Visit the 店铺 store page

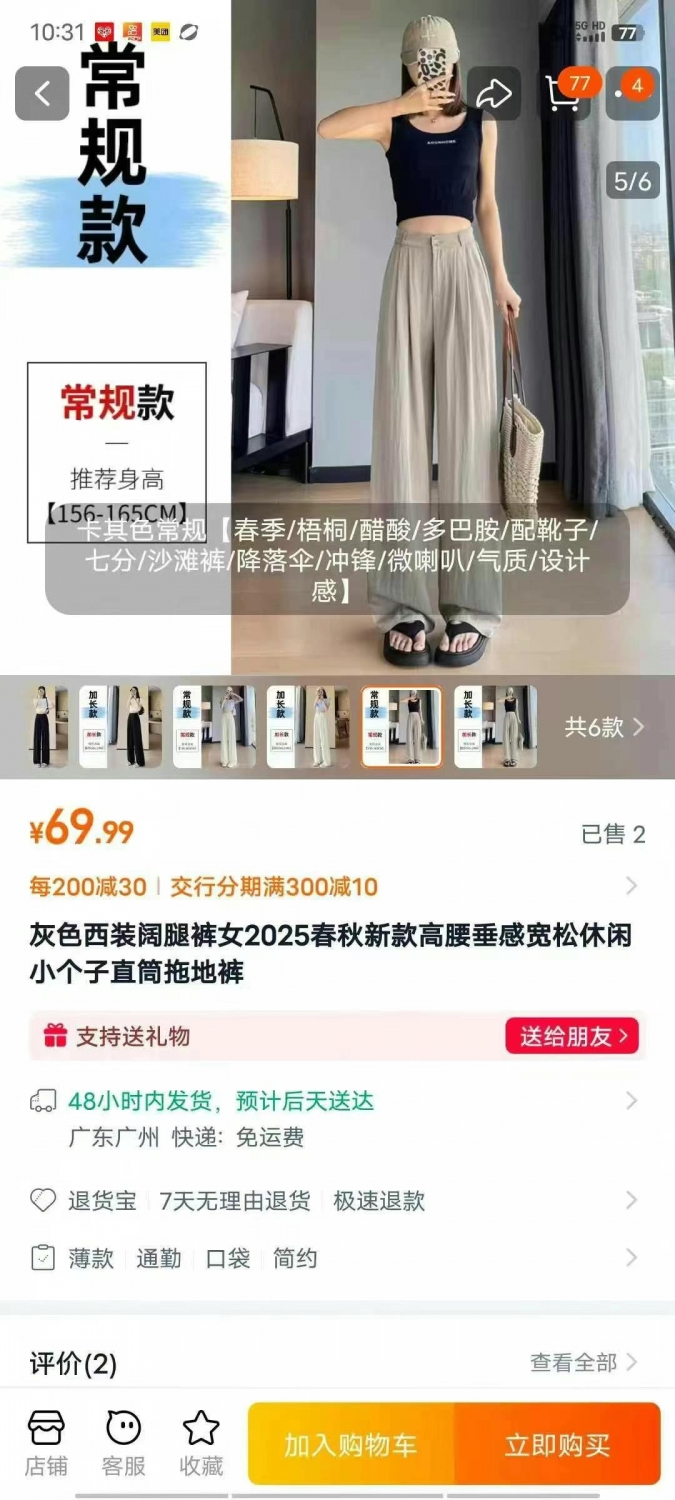[47, 1444]
